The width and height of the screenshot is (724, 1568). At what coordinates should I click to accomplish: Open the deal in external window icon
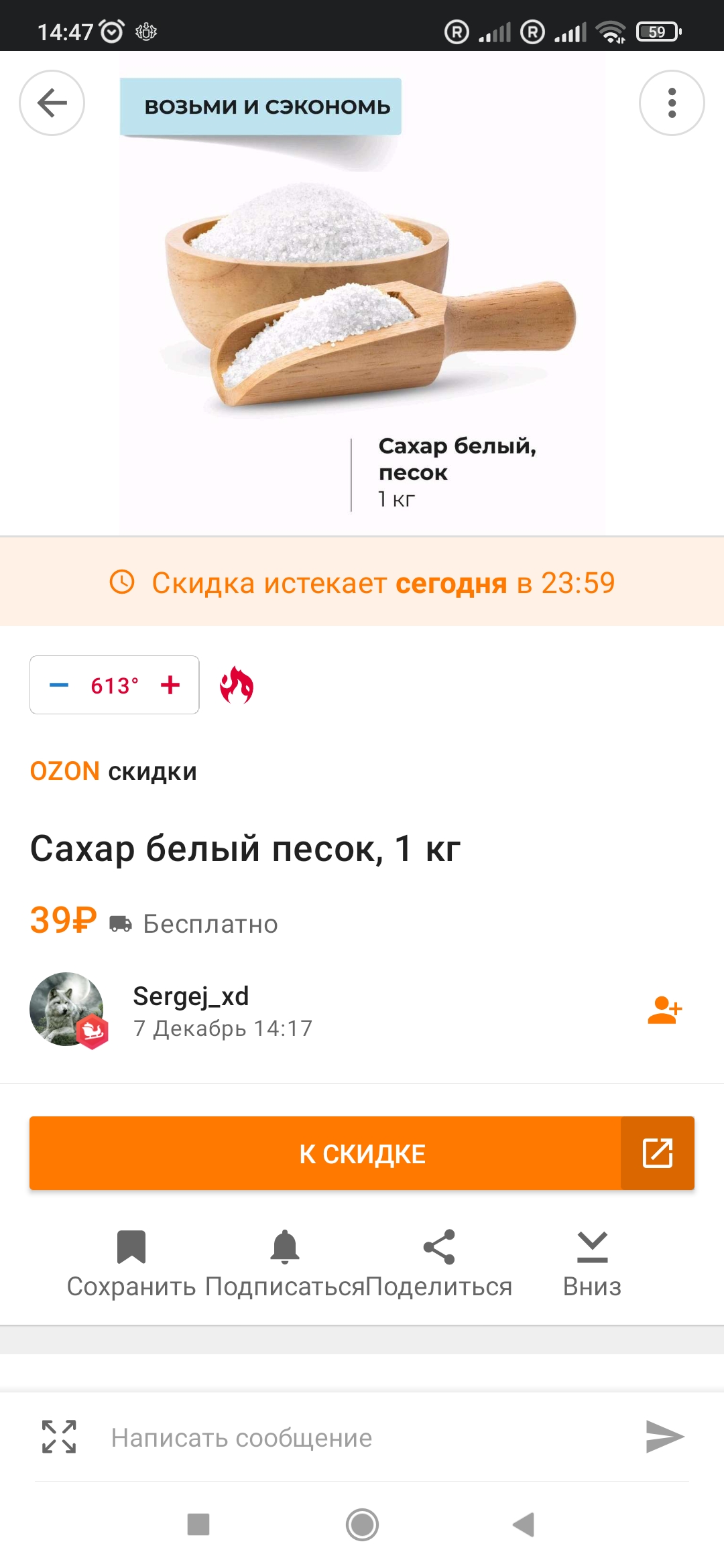(x=658, y=1153)
